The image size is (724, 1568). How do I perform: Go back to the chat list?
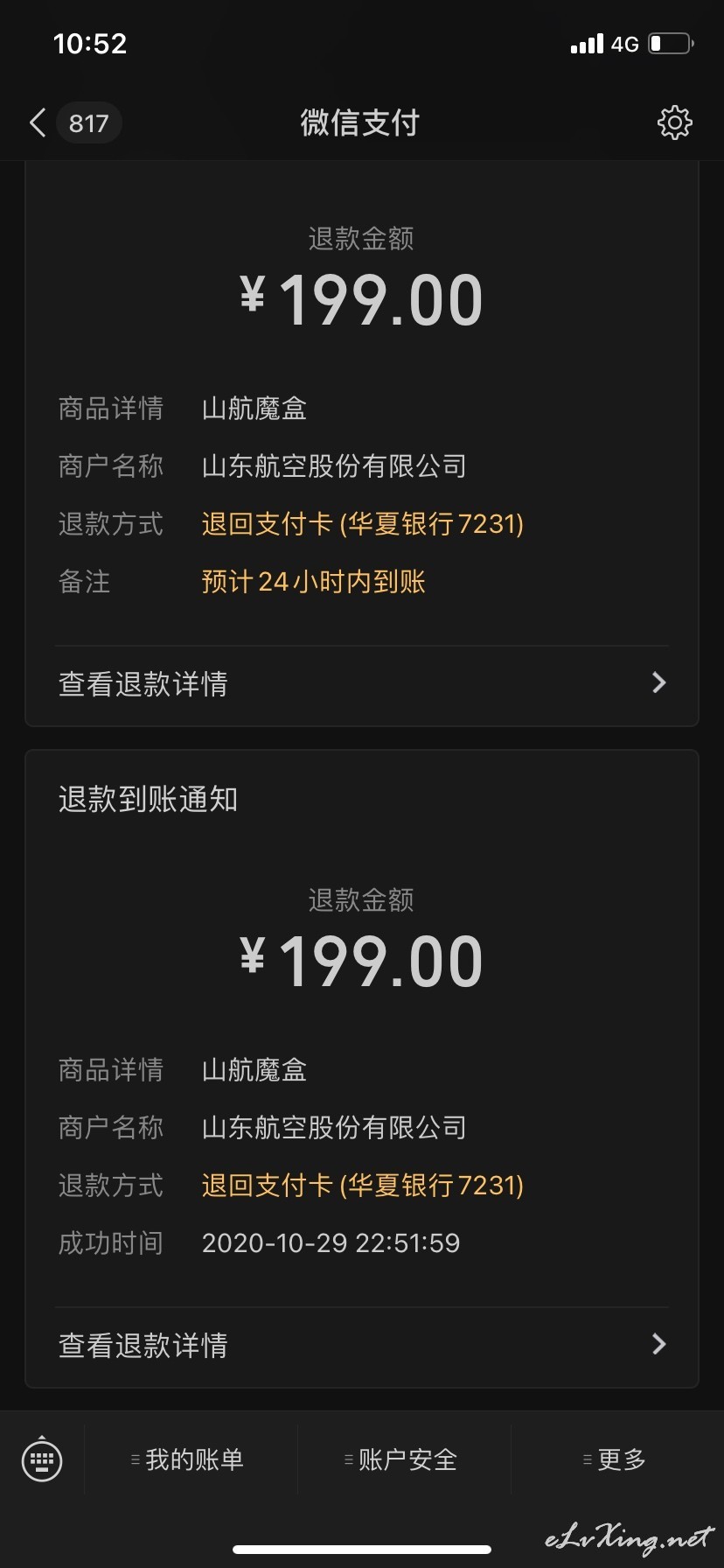tap(73, 122)
